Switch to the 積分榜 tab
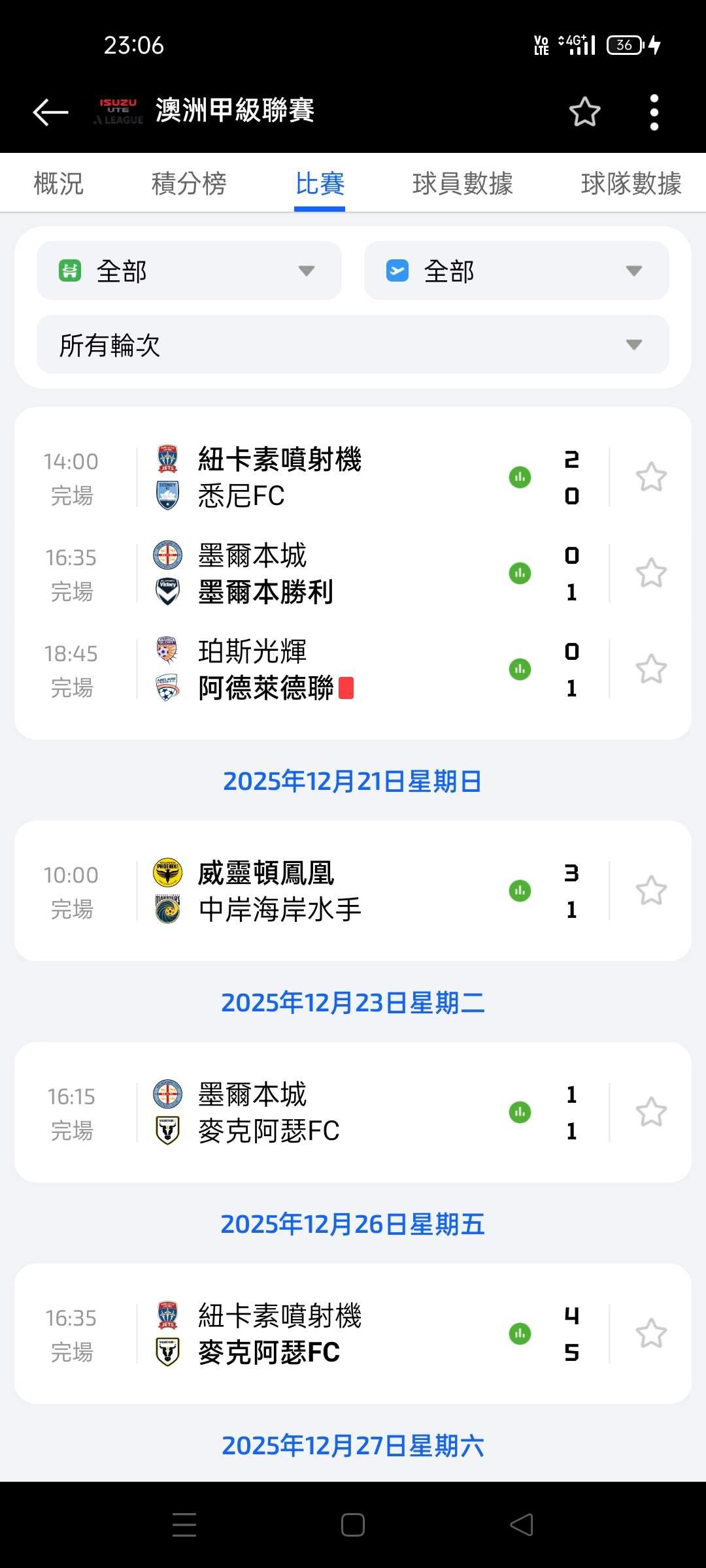 tap(189, 184)
